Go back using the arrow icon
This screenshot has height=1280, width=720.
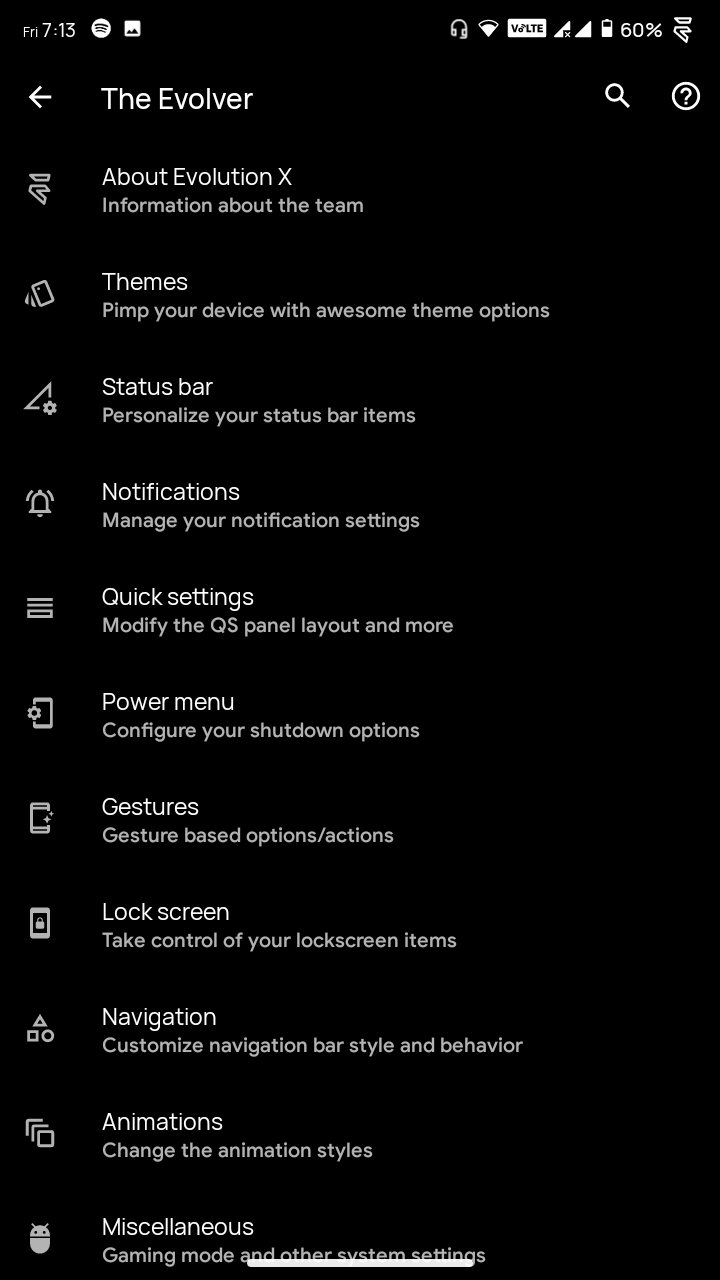tap(40, 97)
